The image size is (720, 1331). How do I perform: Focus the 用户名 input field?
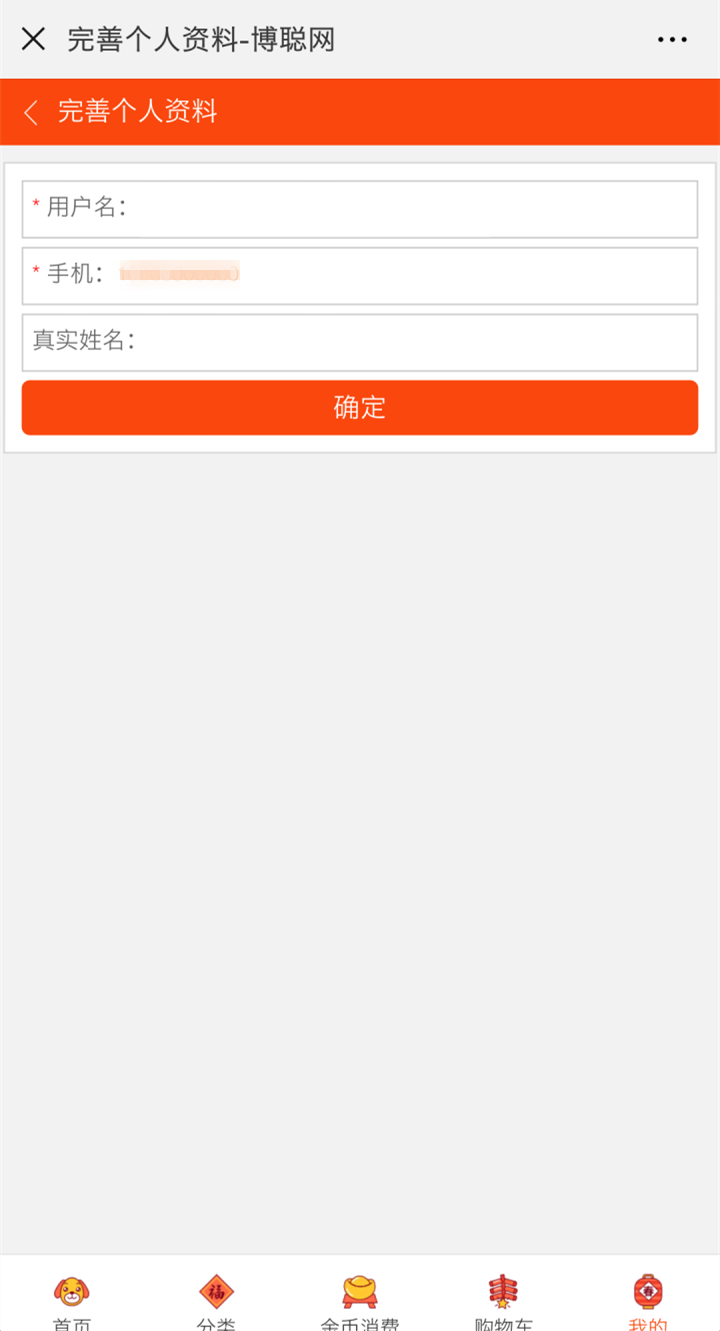[360, 209]
